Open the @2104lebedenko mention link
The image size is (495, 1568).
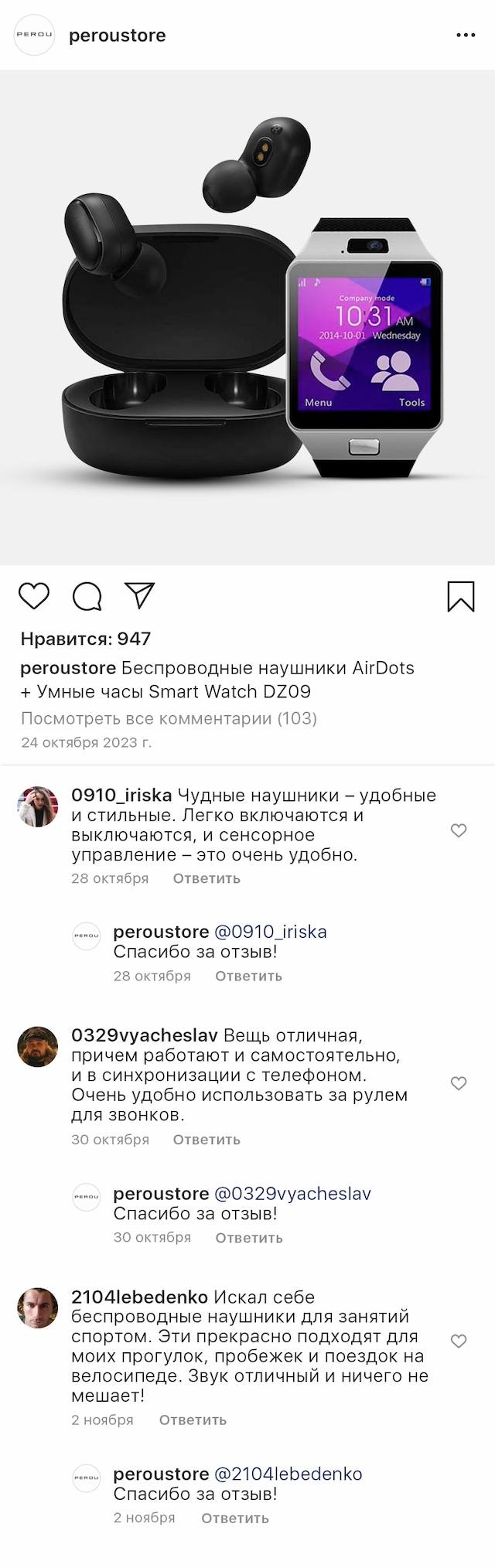point(288,1474)
